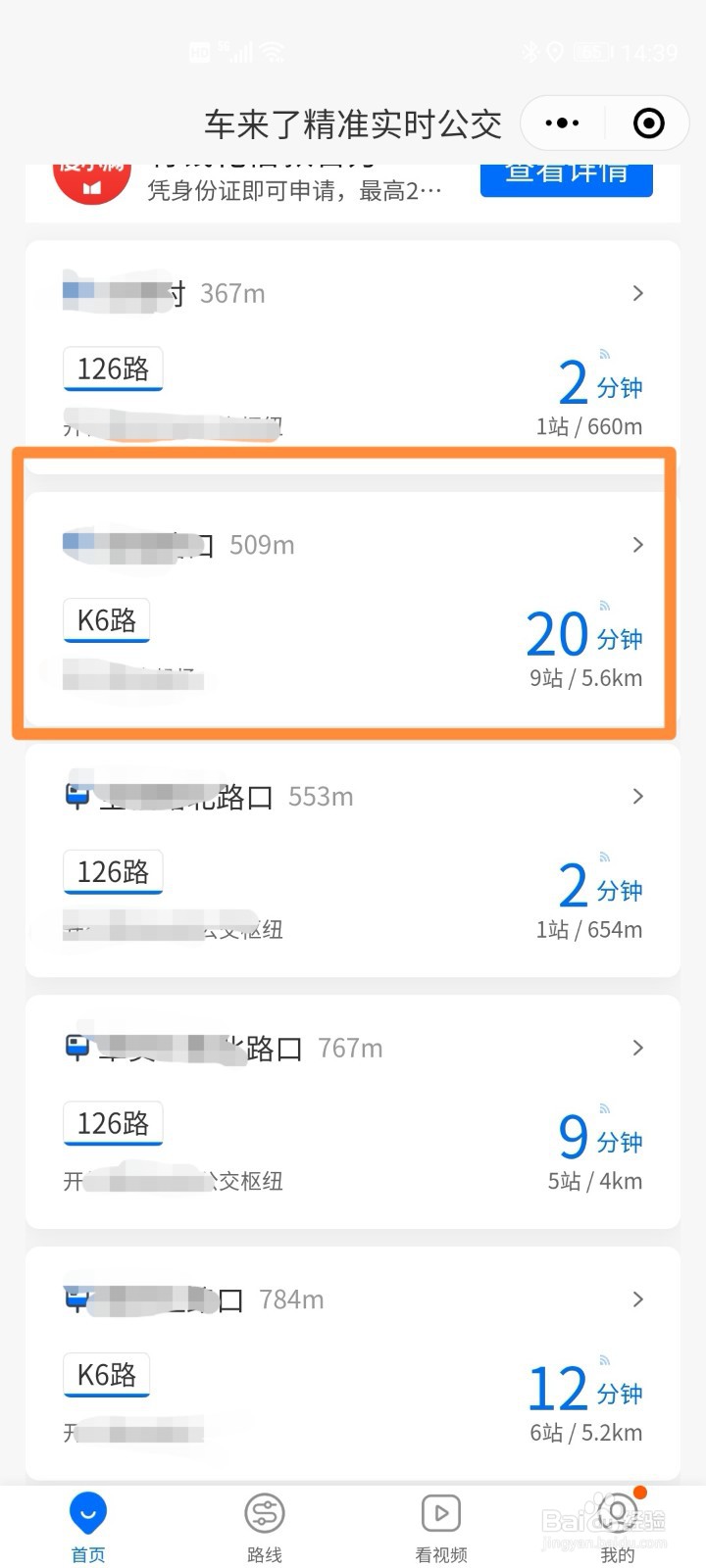The image size is (706, 1568).
Task: Tap the 首页 home pin icon
Action: [x=88, y=1512]
